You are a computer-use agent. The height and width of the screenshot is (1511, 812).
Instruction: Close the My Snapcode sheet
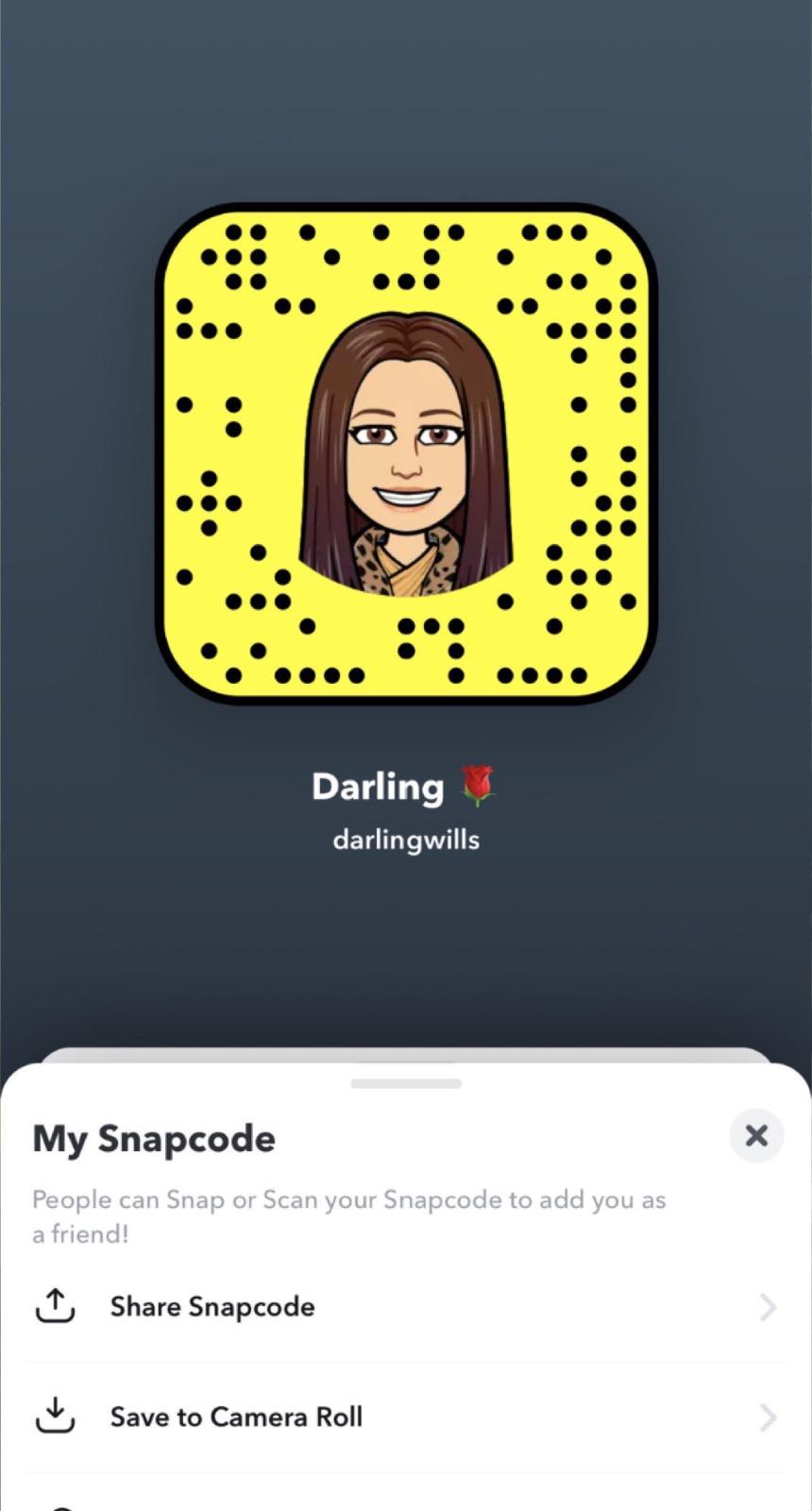click(x=756, y=1135)
